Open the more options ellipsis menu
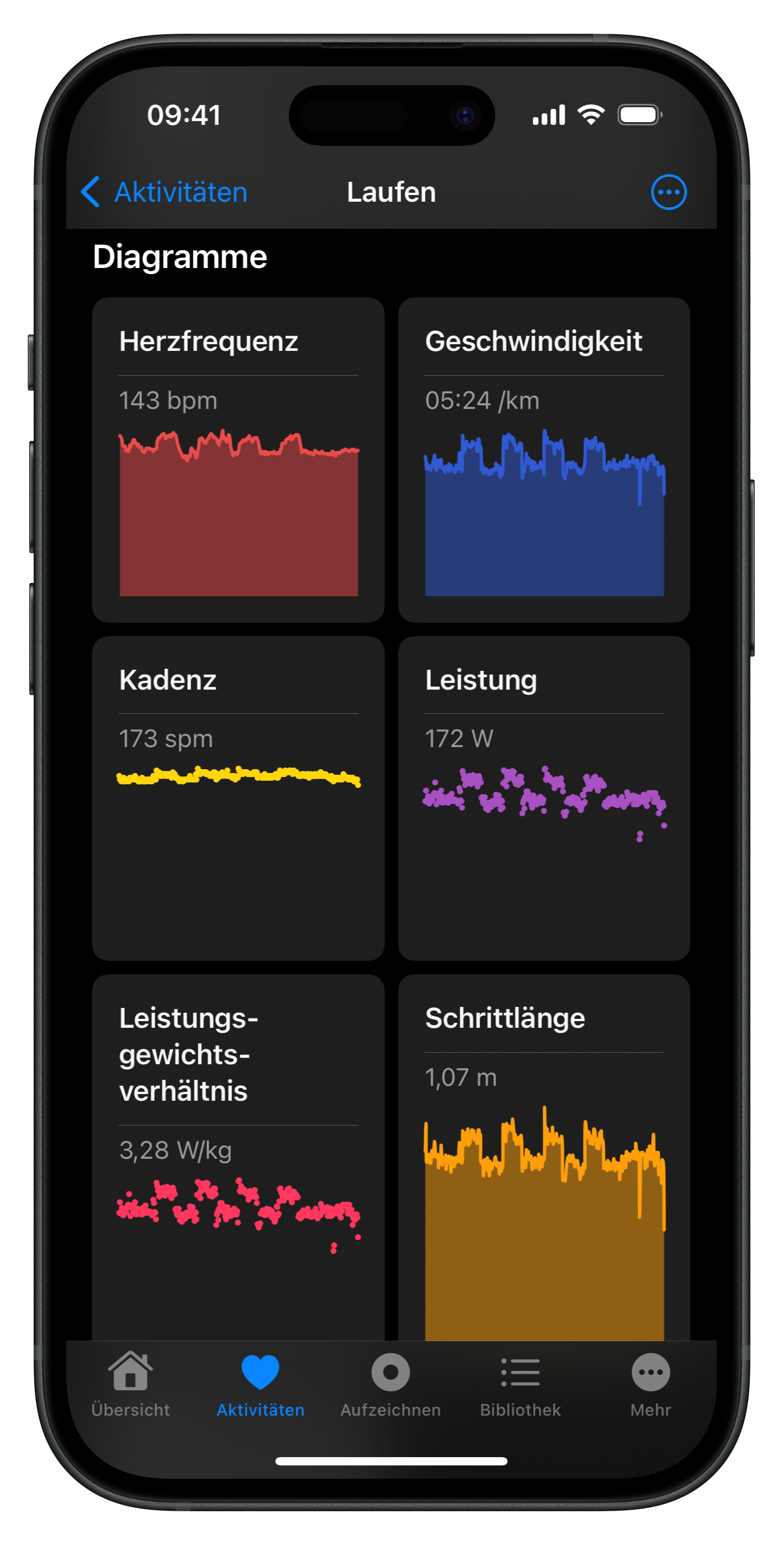 click(x=668, y=192)
